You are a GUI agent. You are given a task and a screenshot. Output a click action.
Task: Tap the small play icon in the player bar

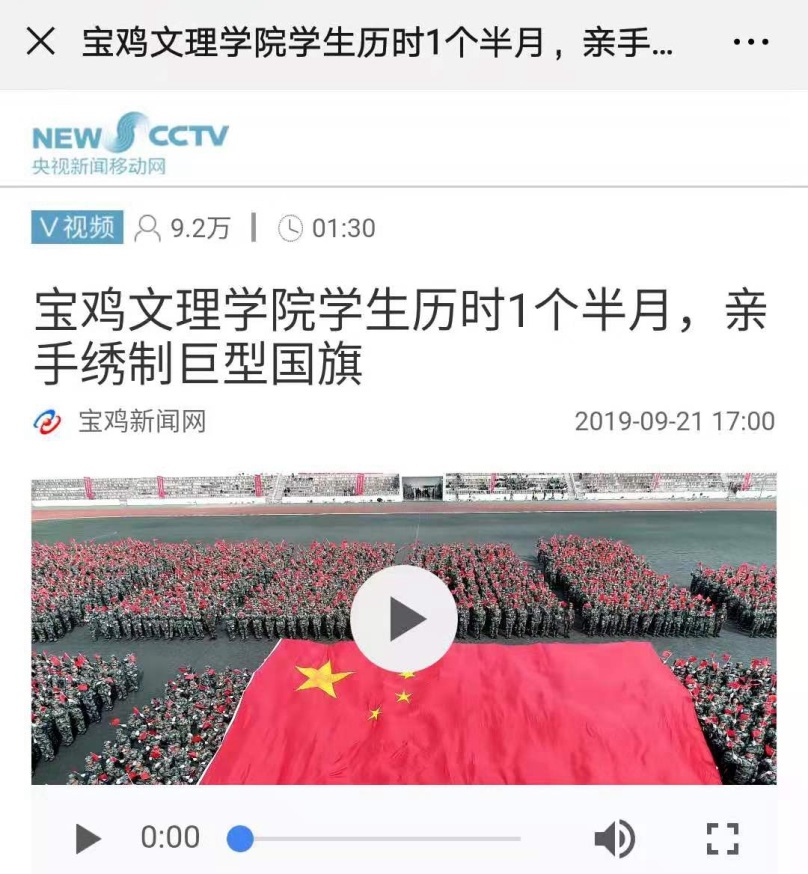[x=88, y=838]
